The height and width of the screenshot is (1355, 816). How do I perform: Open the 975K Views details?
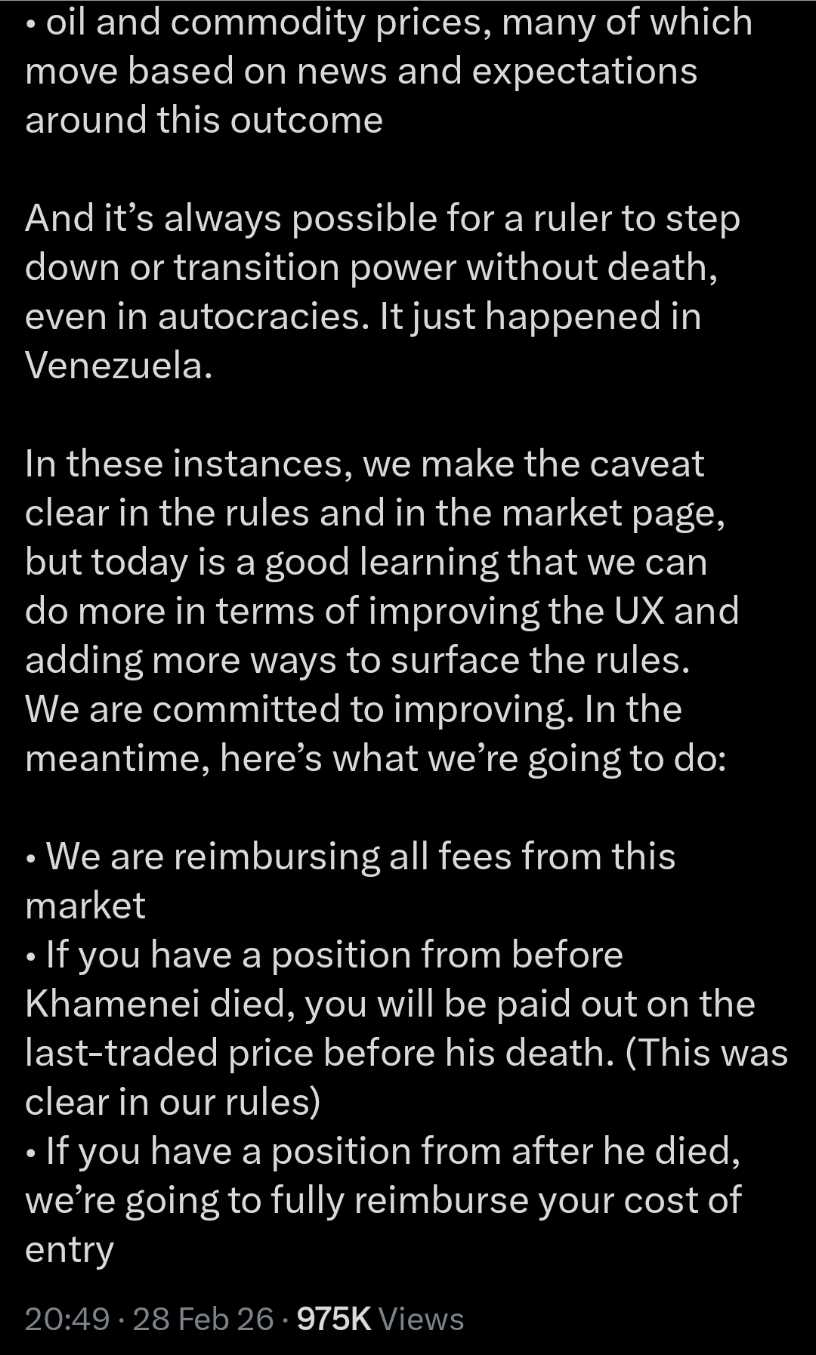click(x=381, y=1318)
